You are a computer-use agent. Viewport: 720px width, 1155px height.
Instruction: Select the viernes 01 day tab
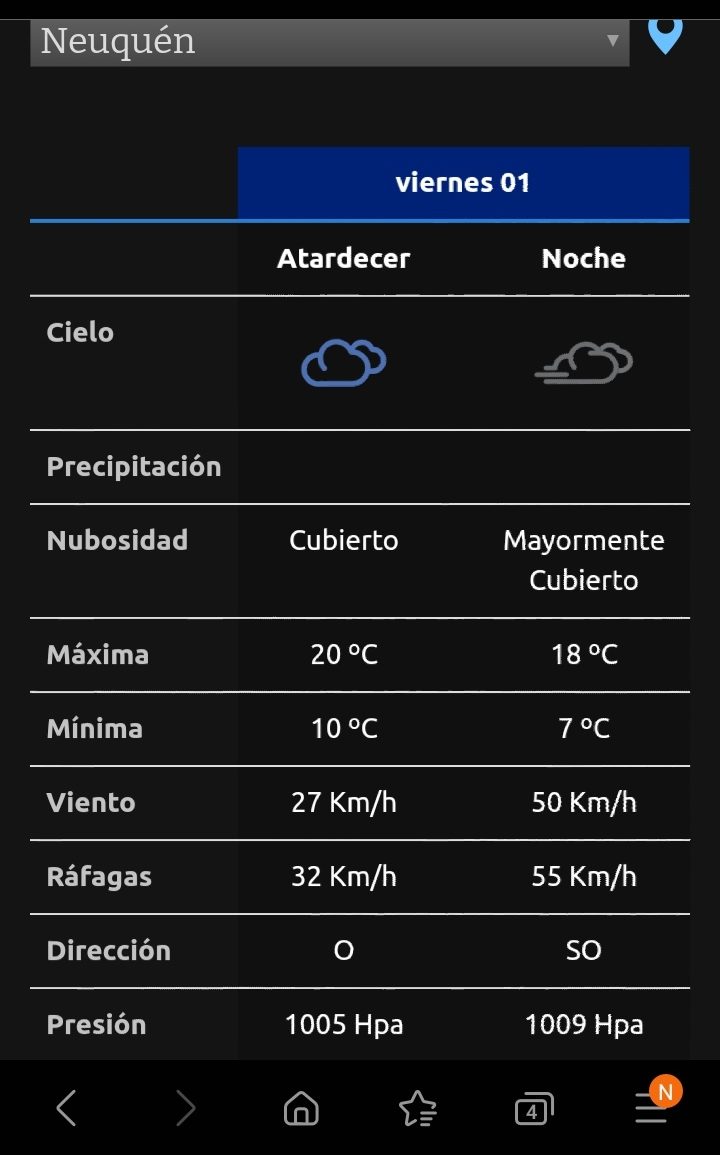point(463,183)
